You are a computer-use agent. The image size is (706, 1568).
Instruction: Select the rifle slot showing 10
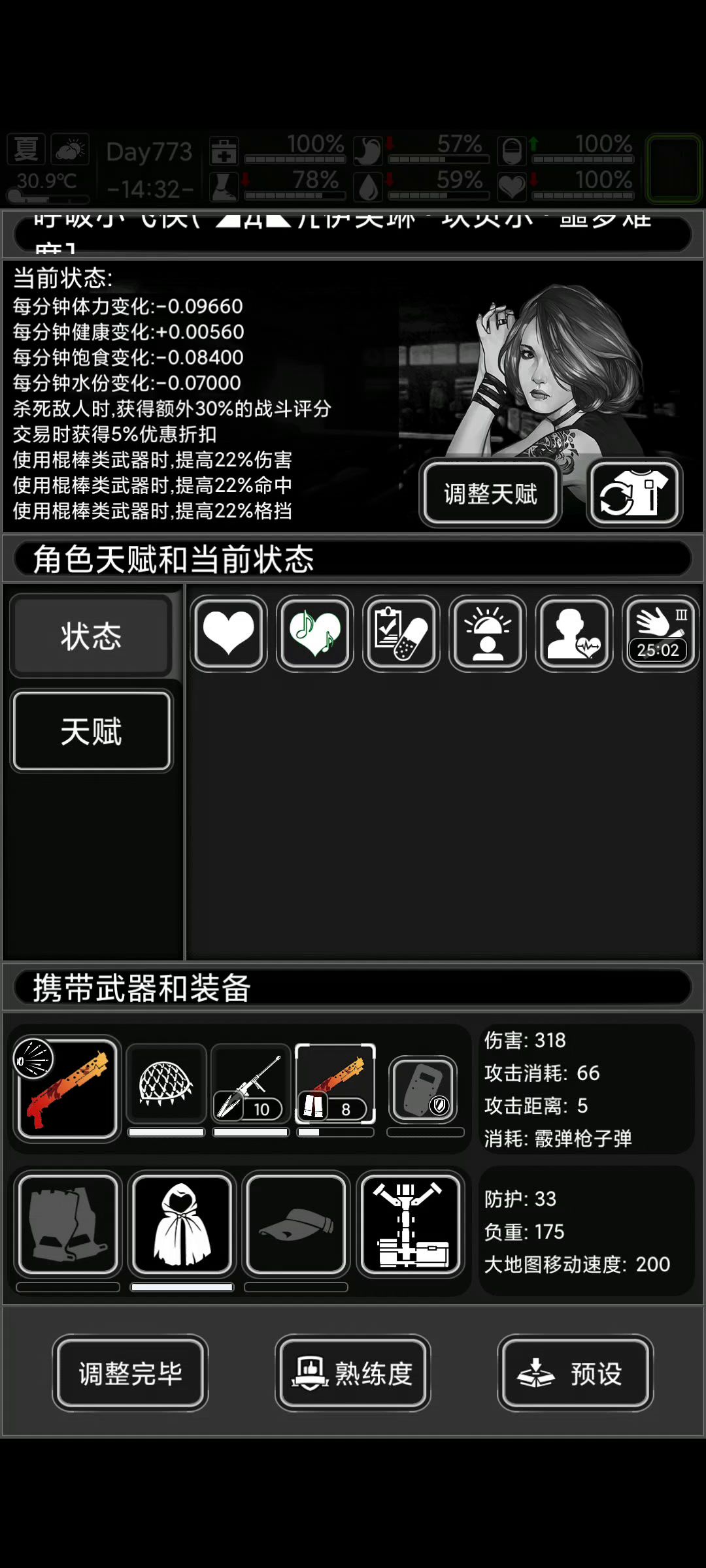coord(251,1083)
